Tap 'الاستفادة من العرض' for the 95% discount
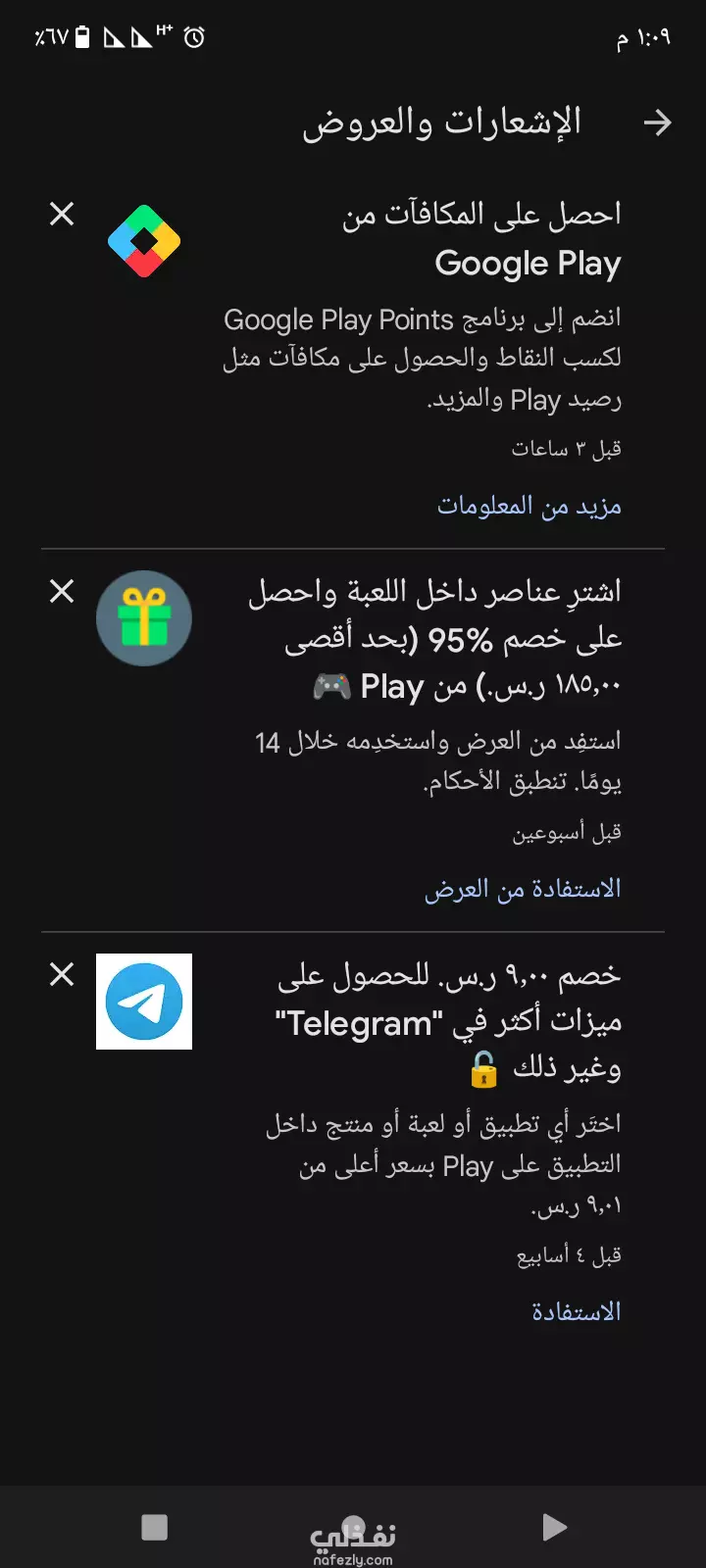 [523, 889]
